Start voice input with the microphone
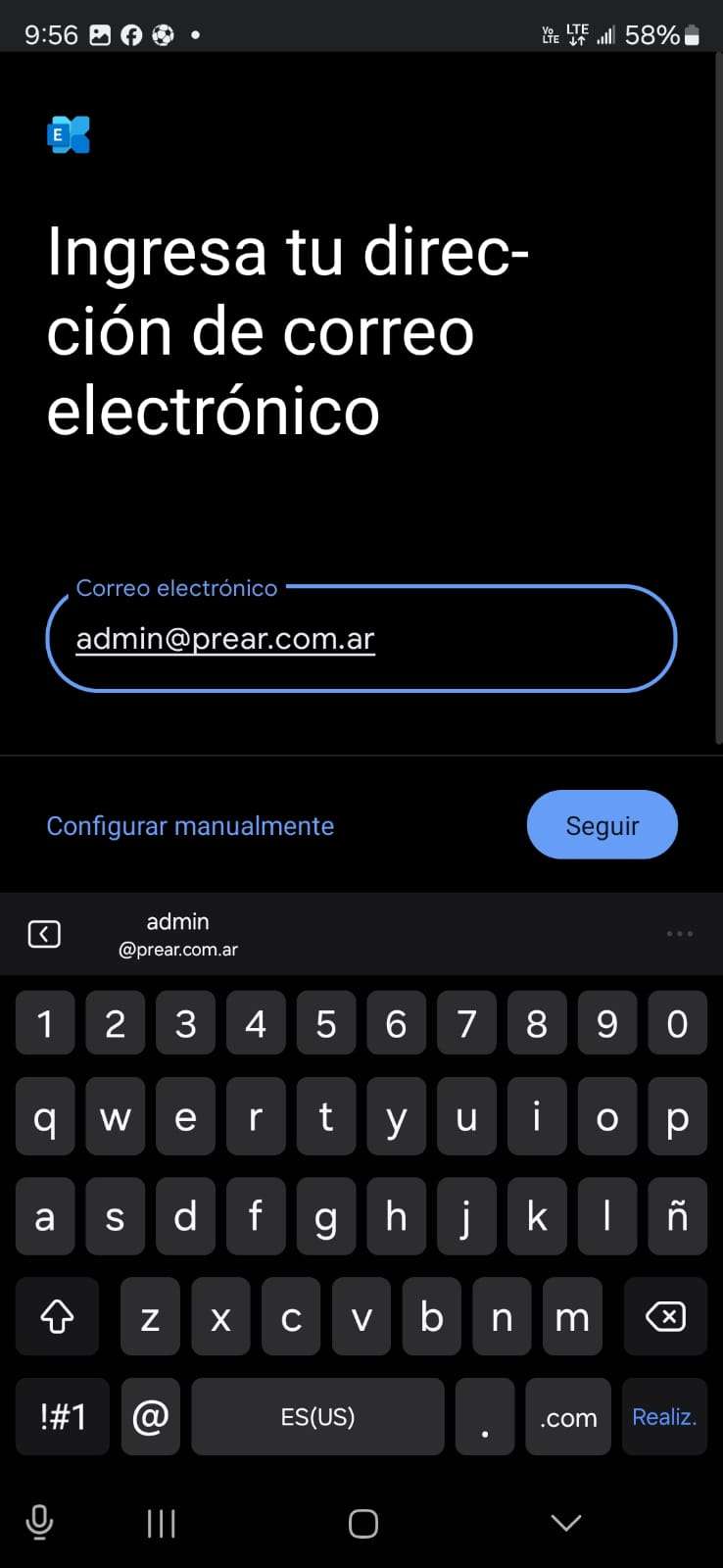Screen dimensions: 723x1568 tap(39, 1523)
